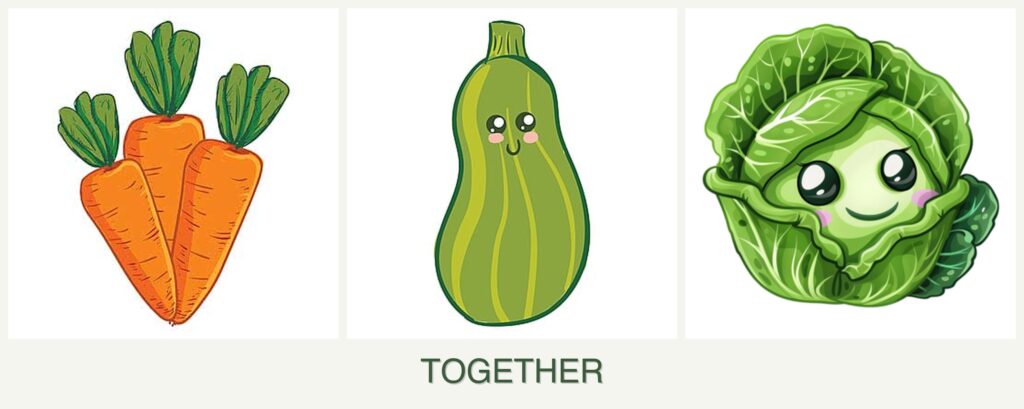
Task: Choose the zucchini picture card
Action: point(511,174)
